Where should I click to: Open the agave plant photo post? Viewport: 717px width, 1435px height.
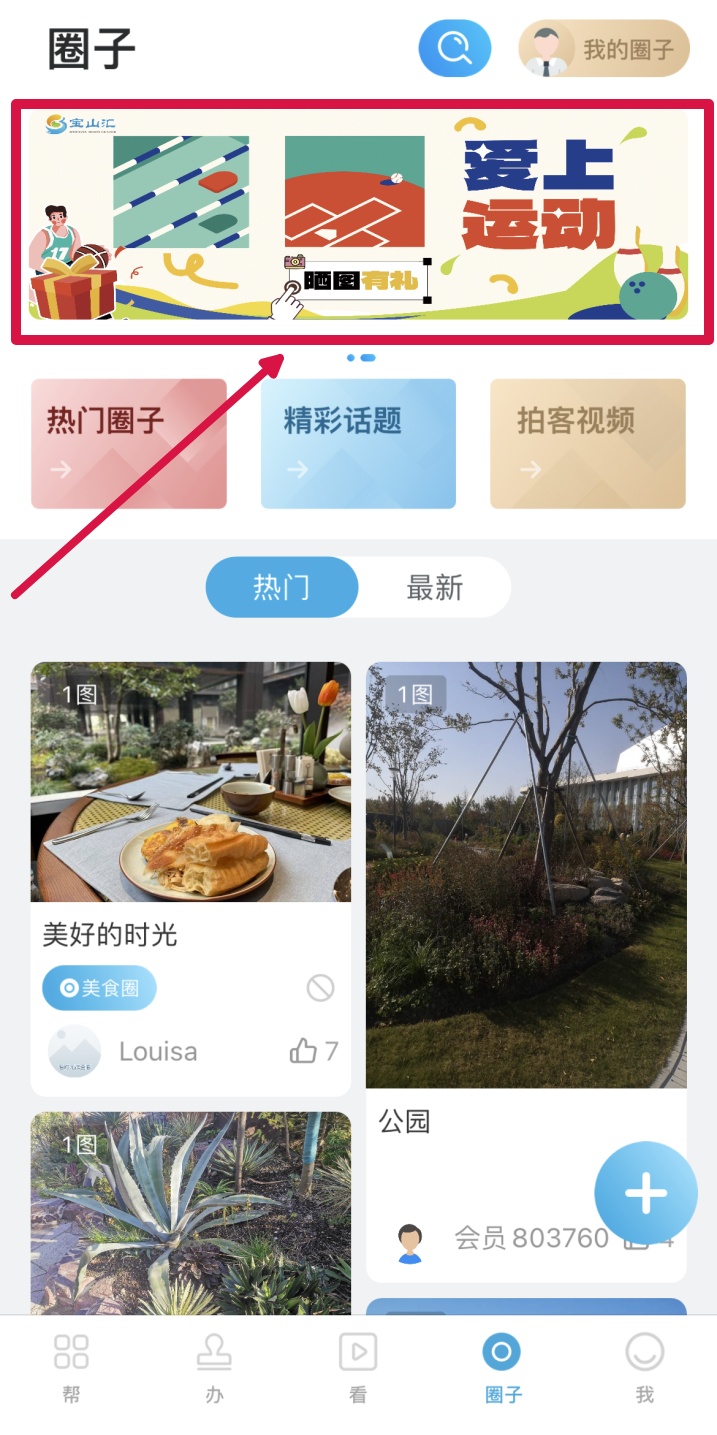click(x=190, y=1213)
